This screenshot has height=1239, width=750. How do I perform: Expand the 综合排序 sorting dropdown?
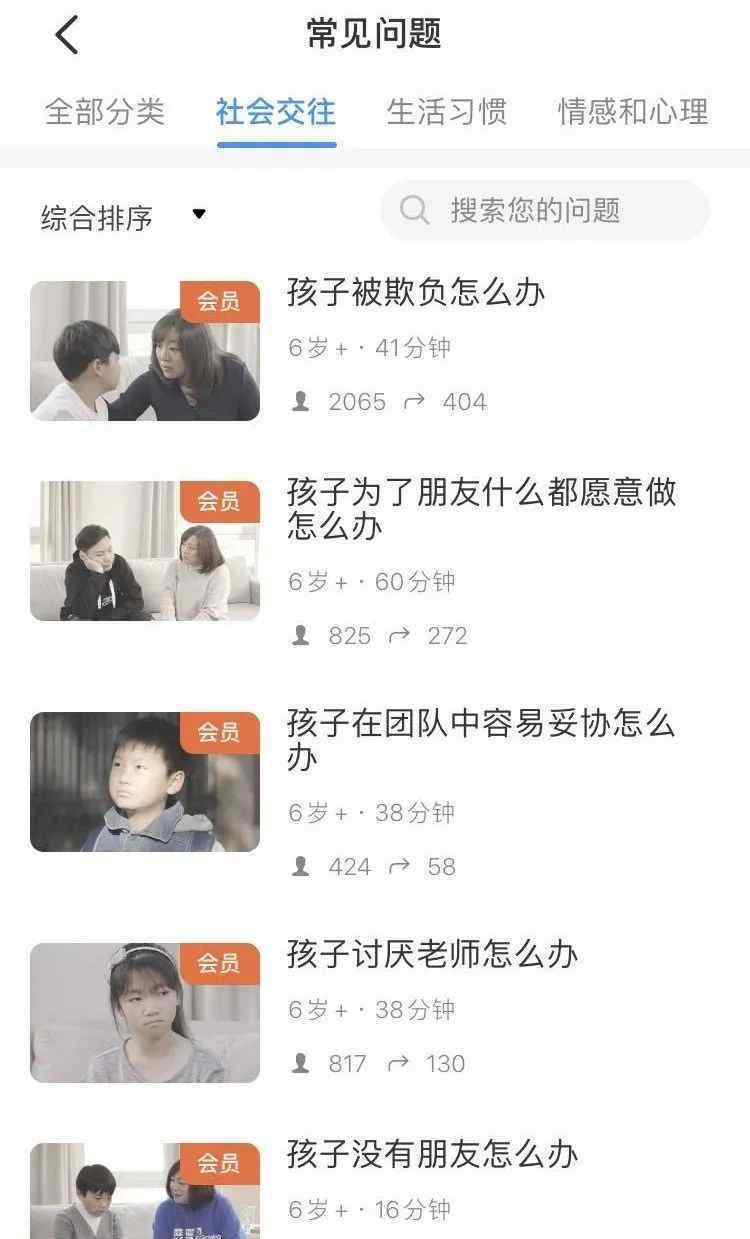[123, 216]
